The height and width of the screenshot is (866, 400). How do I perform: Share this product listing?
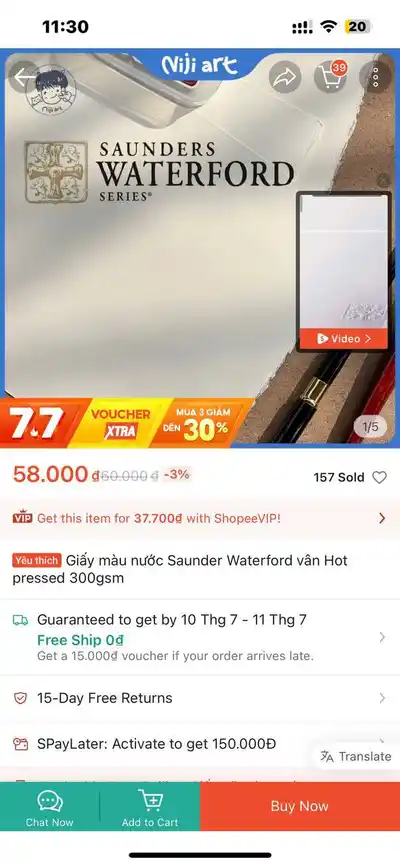(x=285, y=77)
